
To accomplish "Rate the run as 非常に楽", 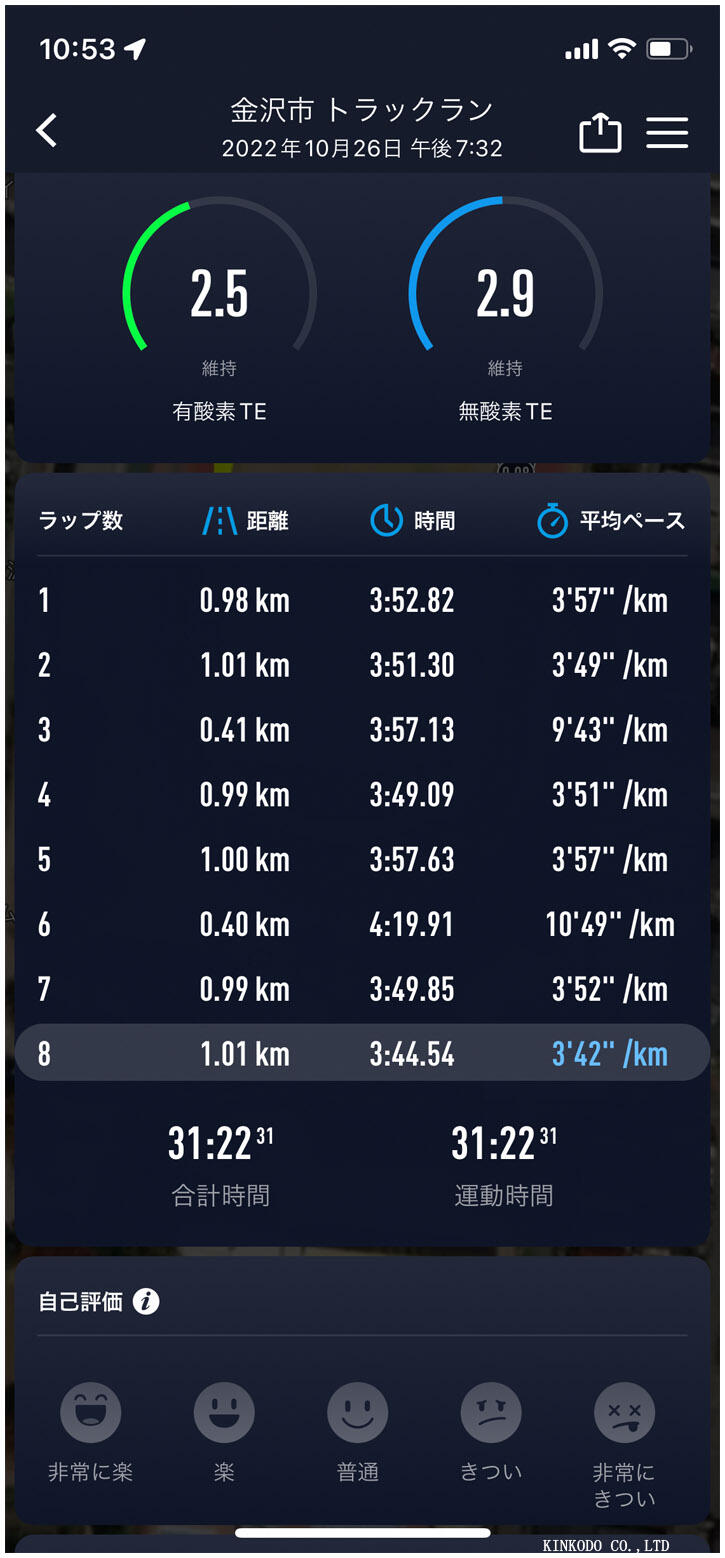I will (90, 1413).
